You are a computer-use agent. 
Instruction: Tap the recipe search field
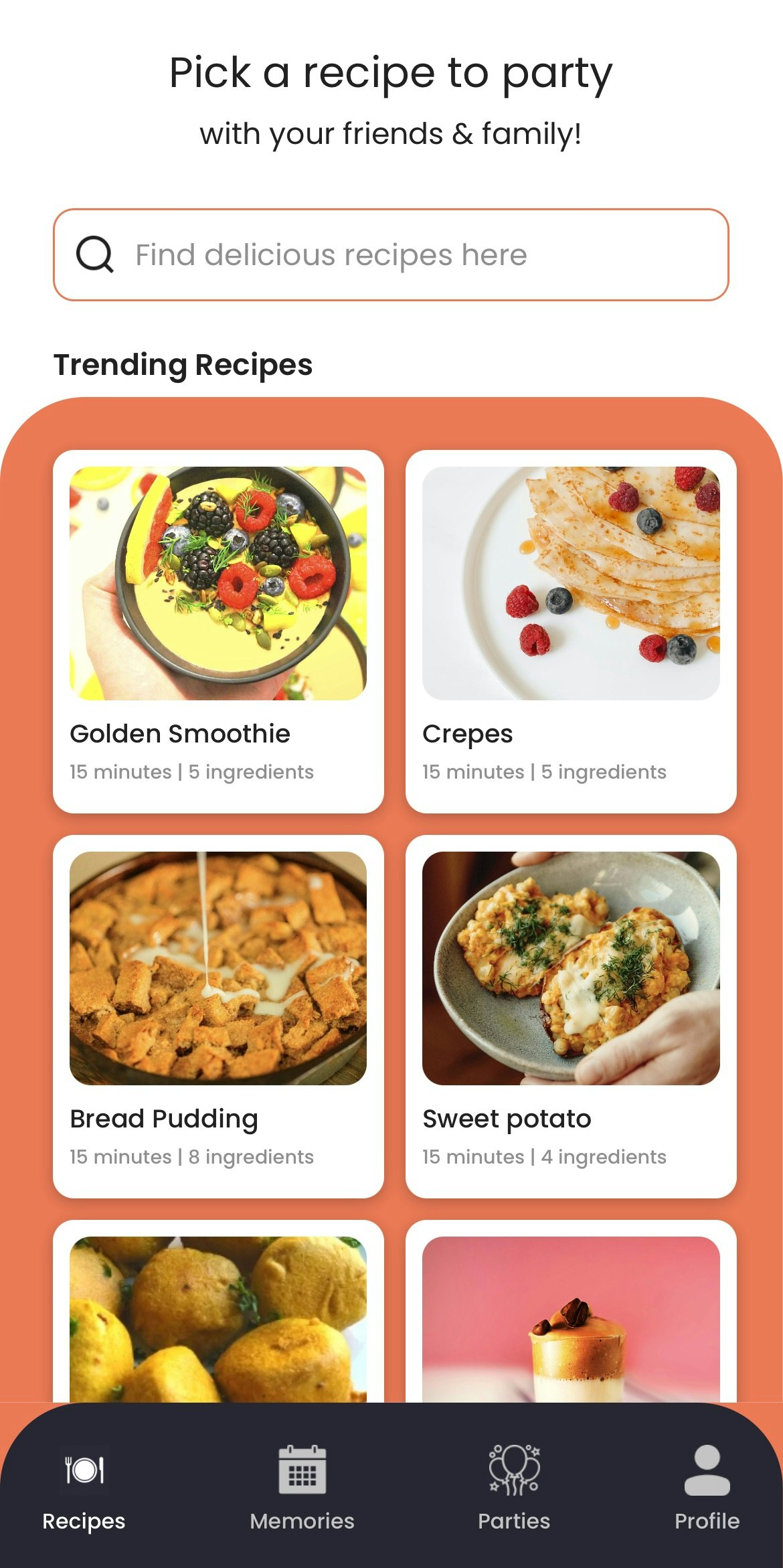click(x=391, y=254)
